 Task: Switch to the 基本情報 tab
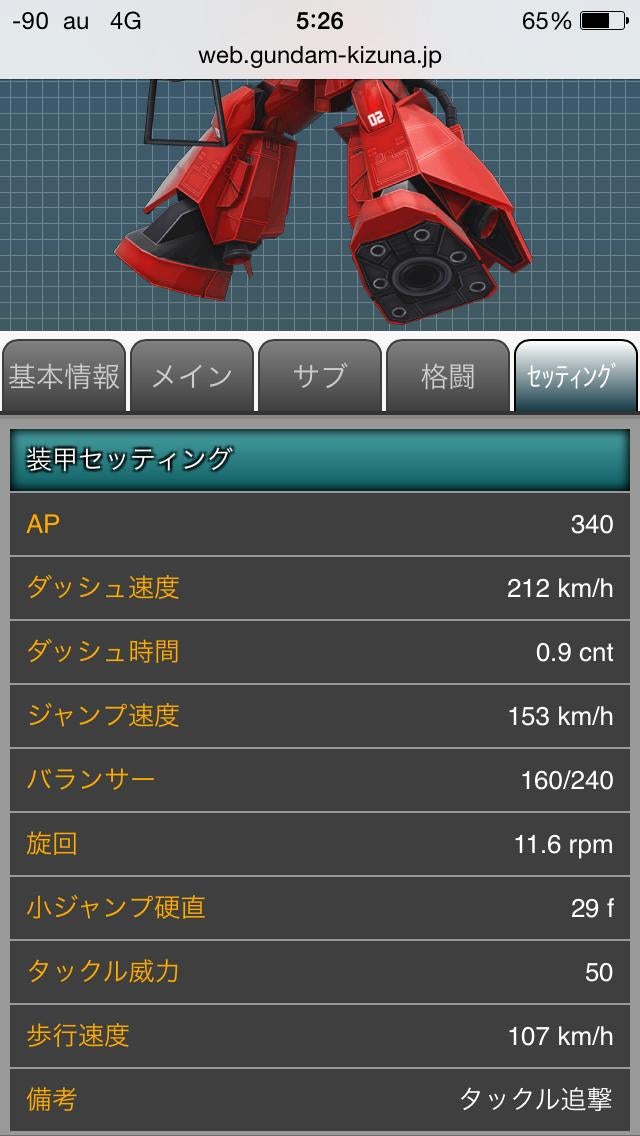64,376
